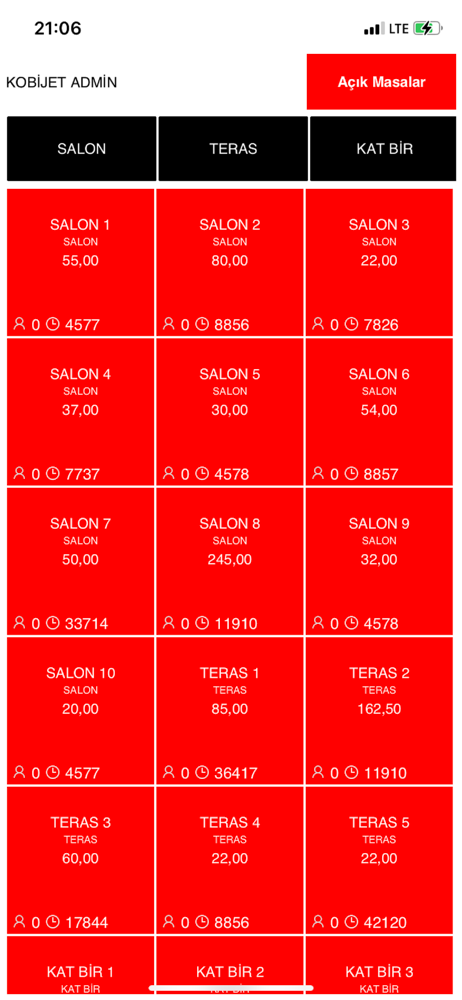Open table SALON 9

pos(379,561)
